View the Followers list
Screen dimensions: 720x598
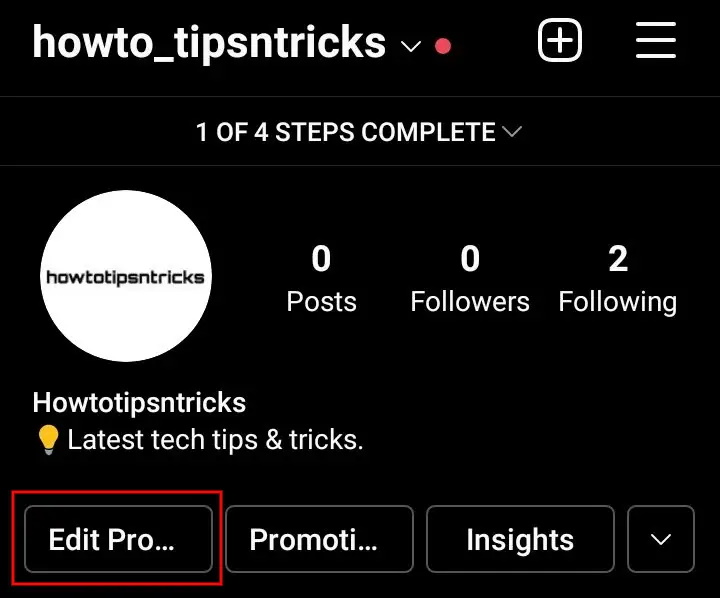470,279
